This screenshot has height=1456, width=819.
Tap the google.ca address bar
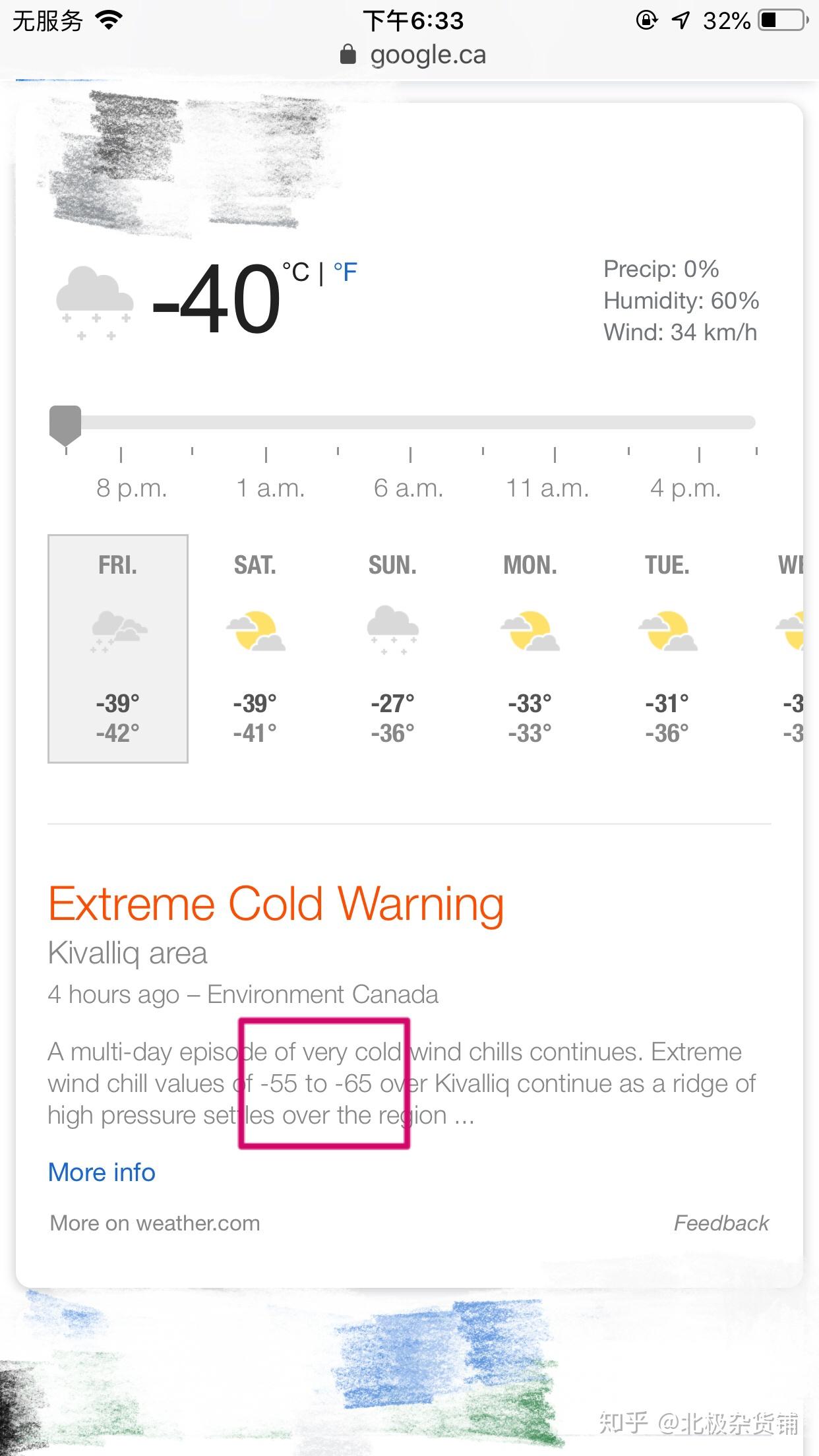pos(413,55)
